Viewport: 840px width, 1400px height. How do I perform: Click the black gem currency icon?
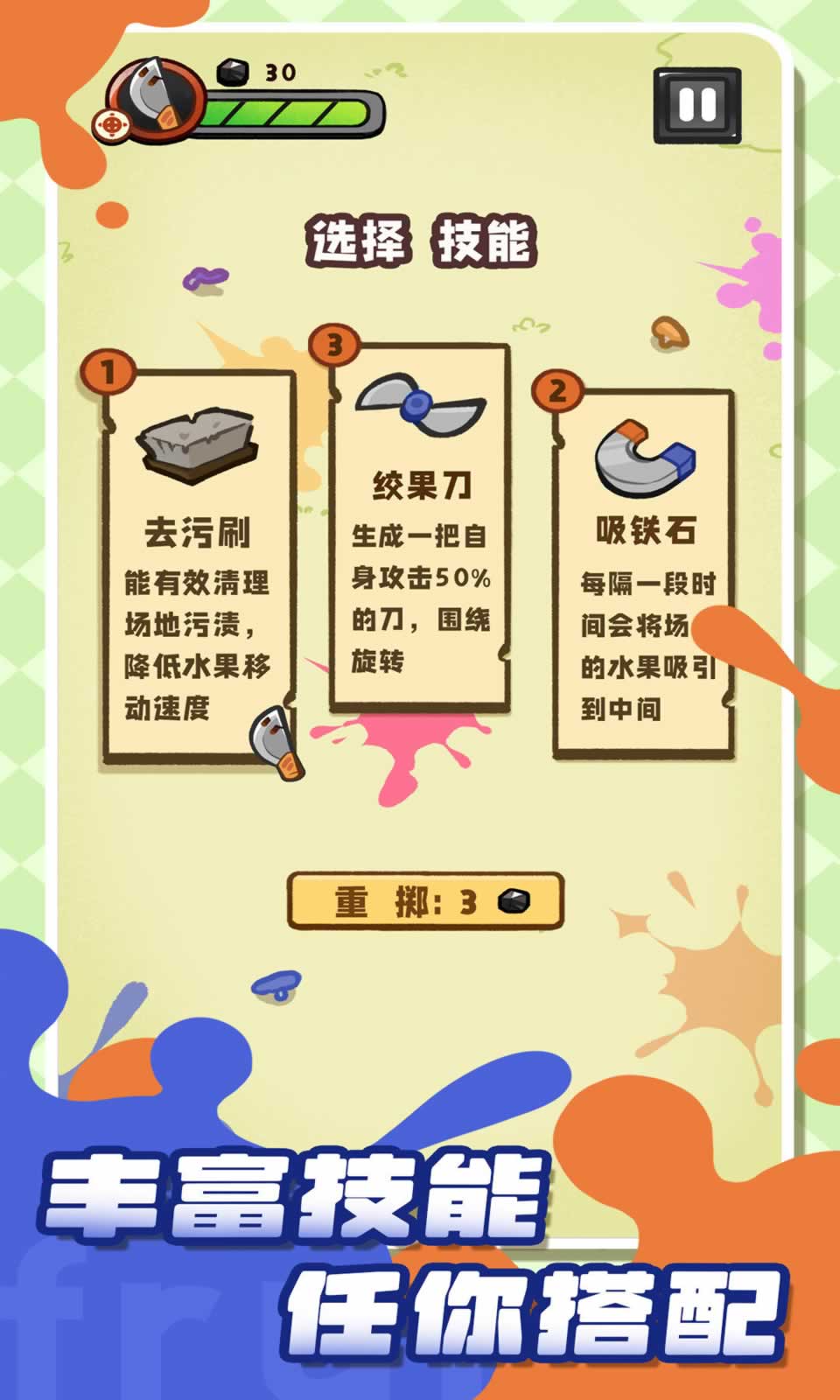232,72
